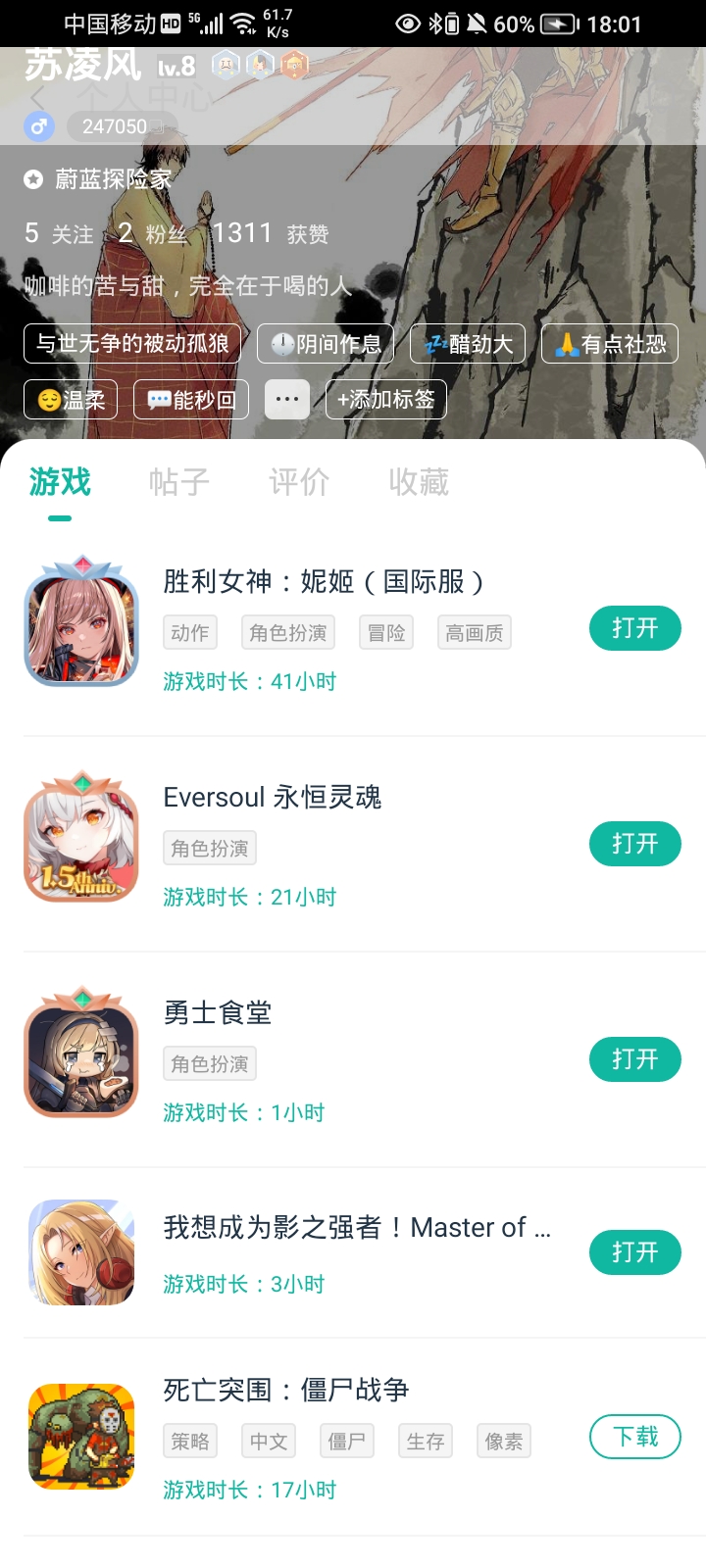Viewport: 706px width, 1568px height.
Task: Launch 我想成为影之强者 with 打开
Action: tap(634, 1252)
